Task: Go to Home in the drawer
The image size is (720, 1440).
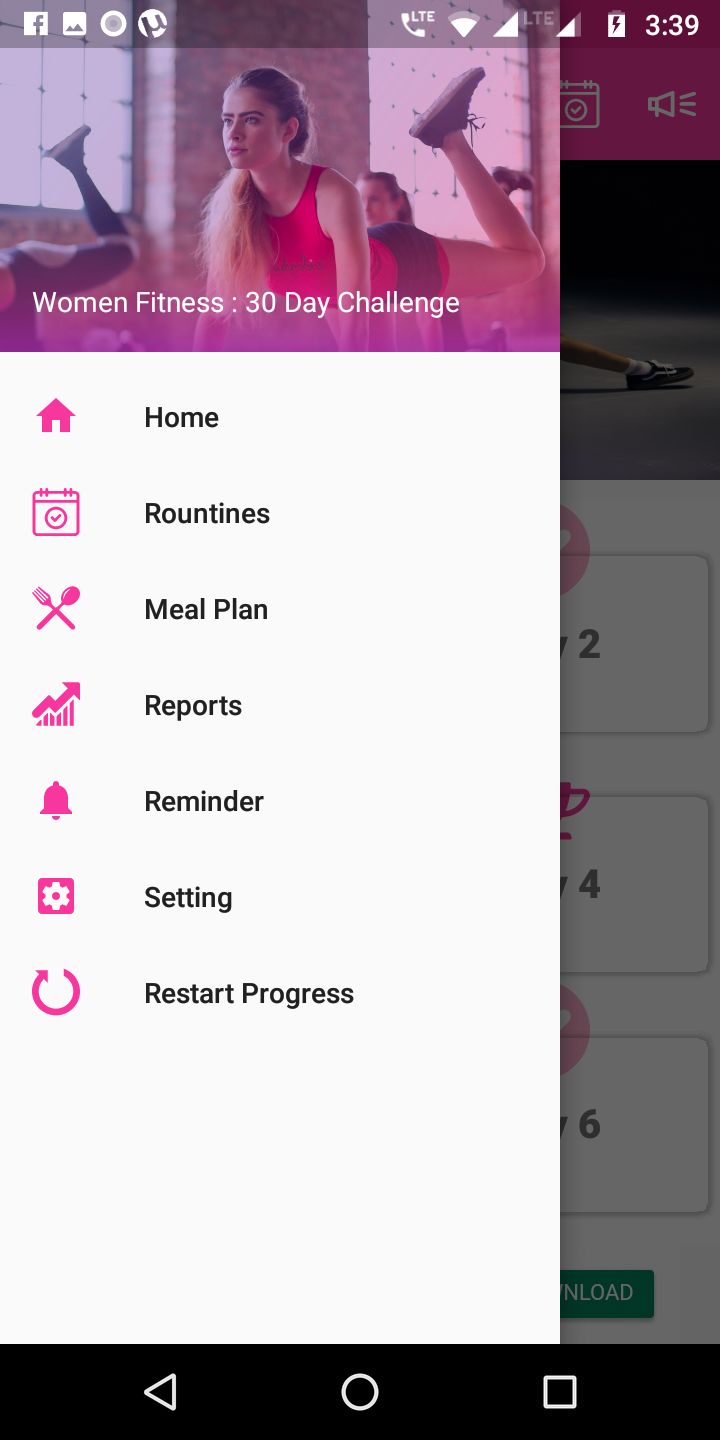Action: click(x=181, y=417)
